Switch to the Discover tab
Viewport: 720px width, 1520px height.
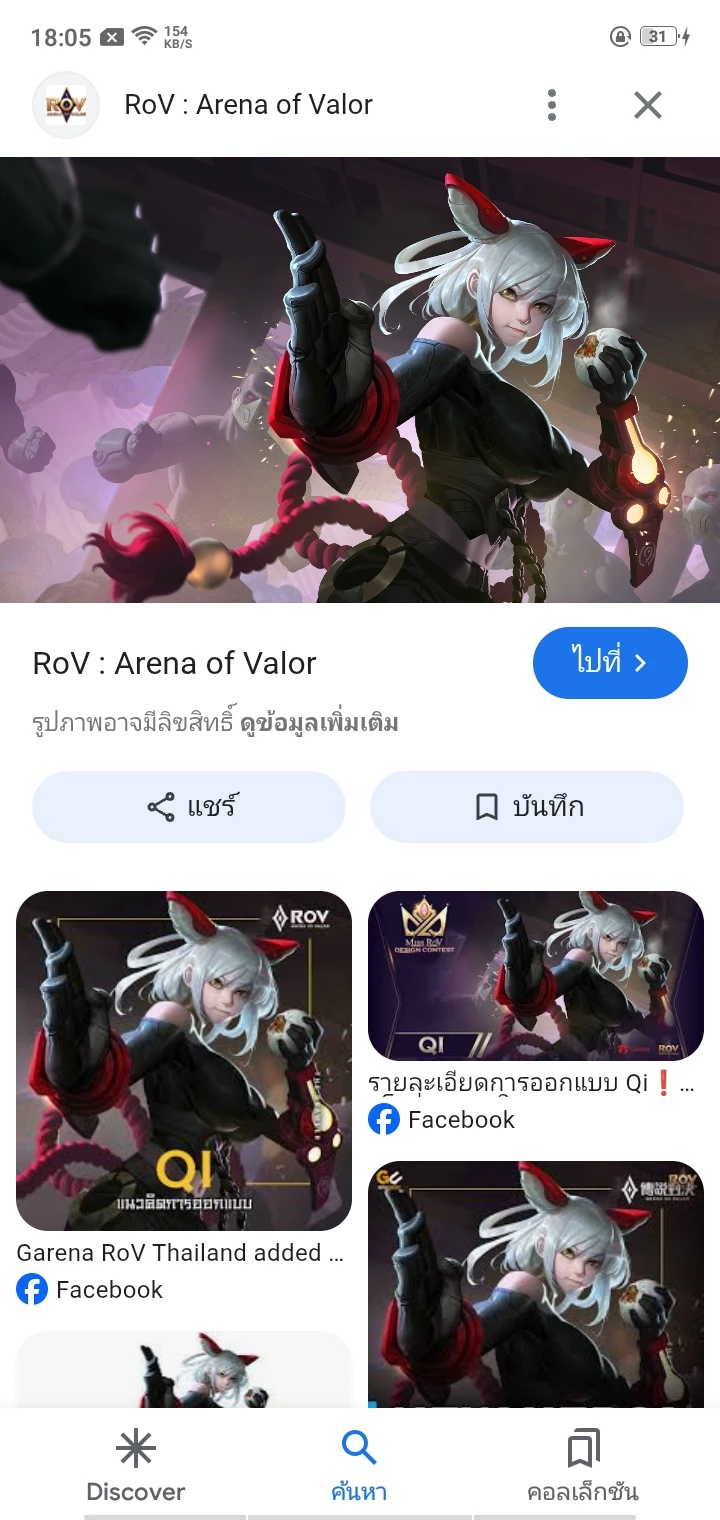click(x=136, y=1466)
